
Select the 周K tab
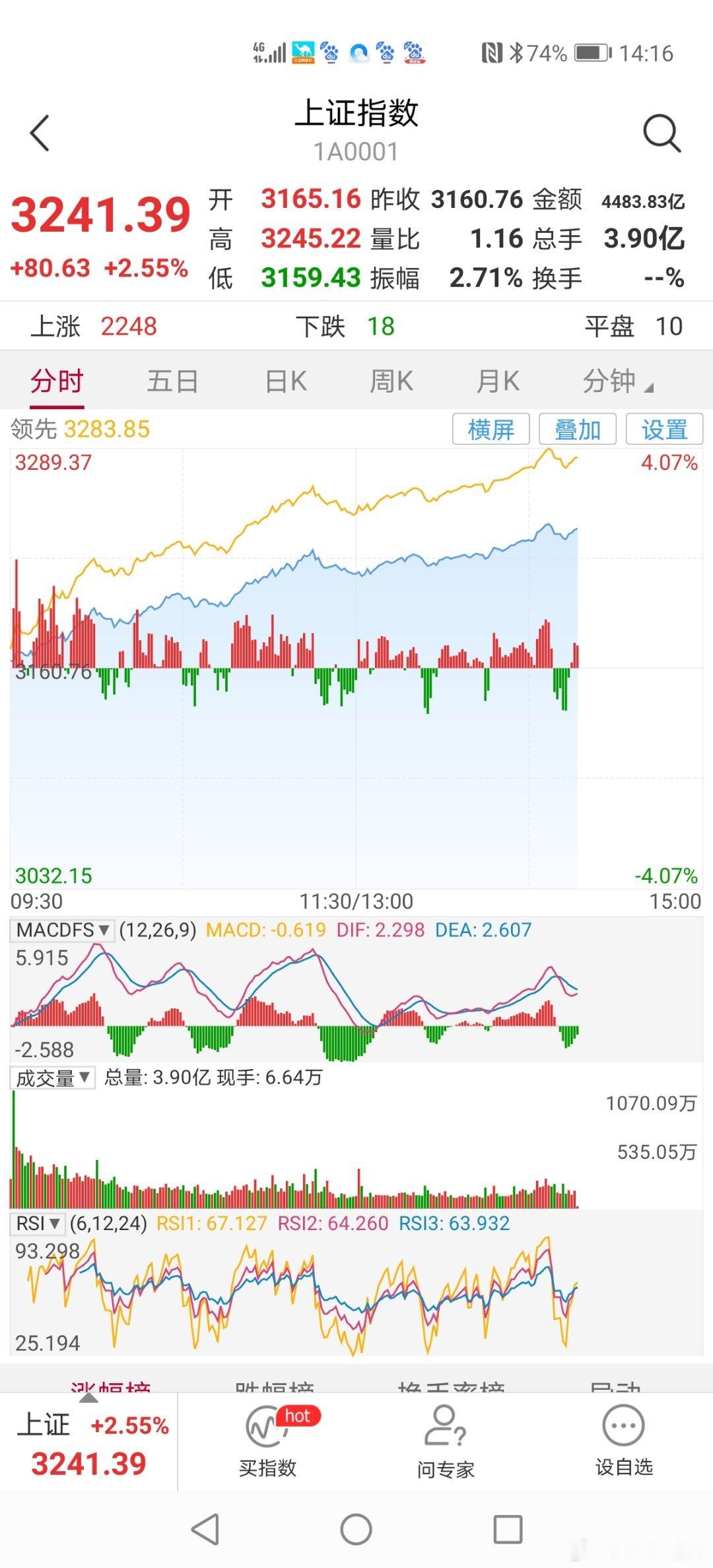pyautogui.click(x=391, y=381)
